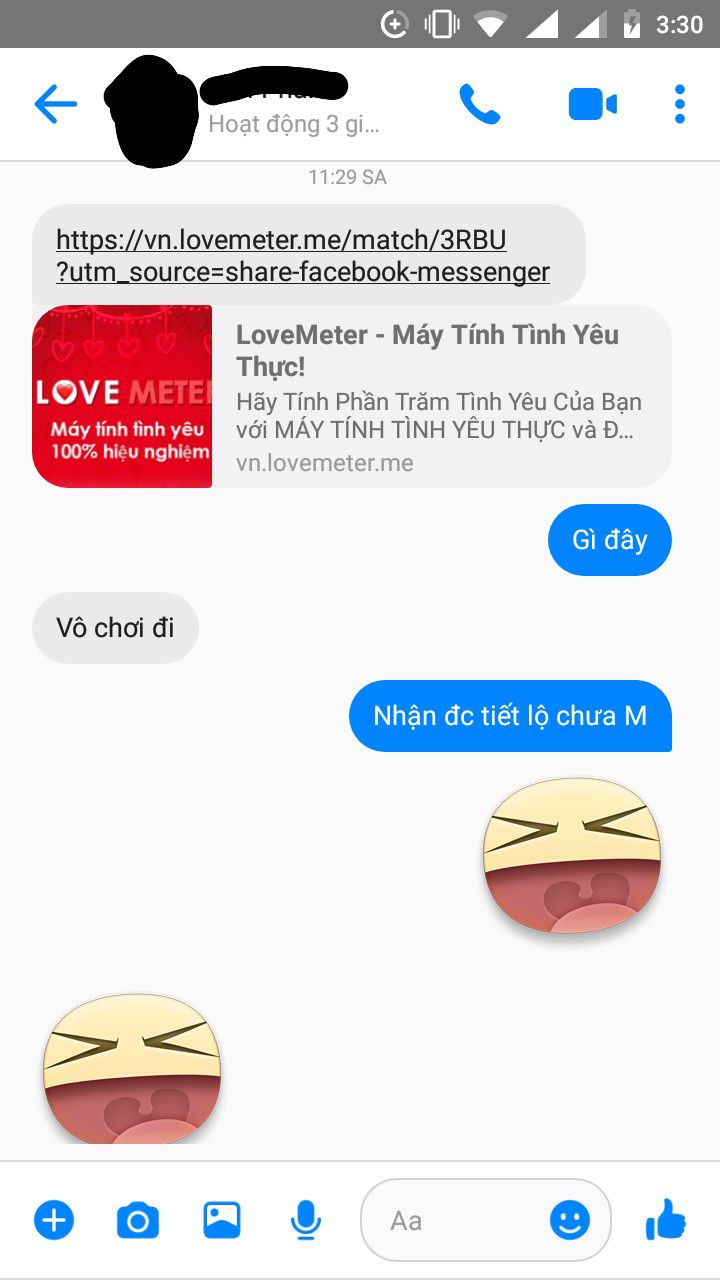The image size is (720, 1280).
Task: Open the overflow menu
Action: (x=680, y=104)
